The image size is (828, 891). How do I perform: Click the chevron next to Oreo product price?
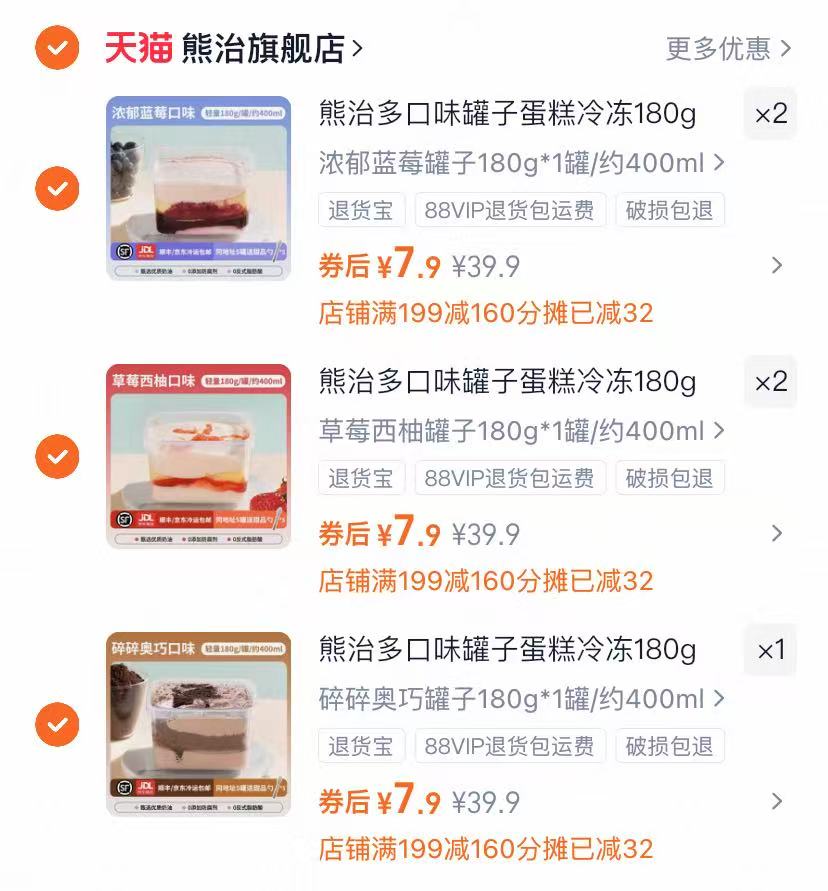coord(775,802)
